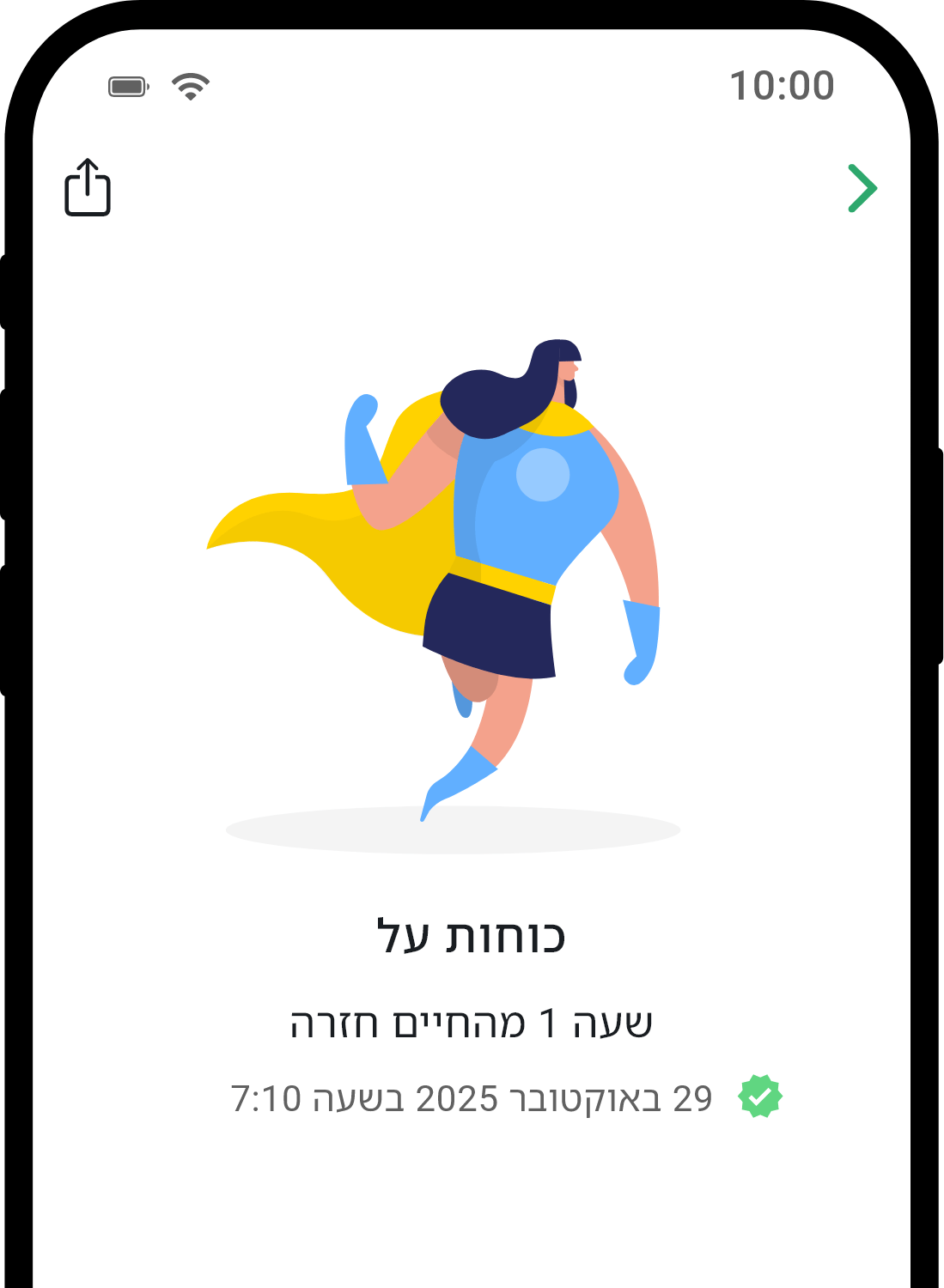Screen dimensions: 944x1288
Task: Tap the blue emblem circle on the hero's chest
Action: (544, 475)
